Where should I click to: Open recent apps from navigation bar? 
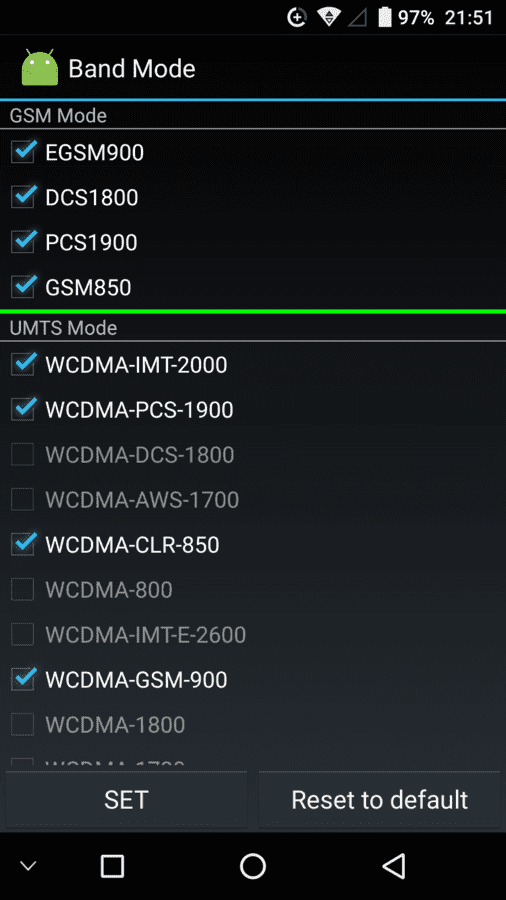(x=112, y=866)
